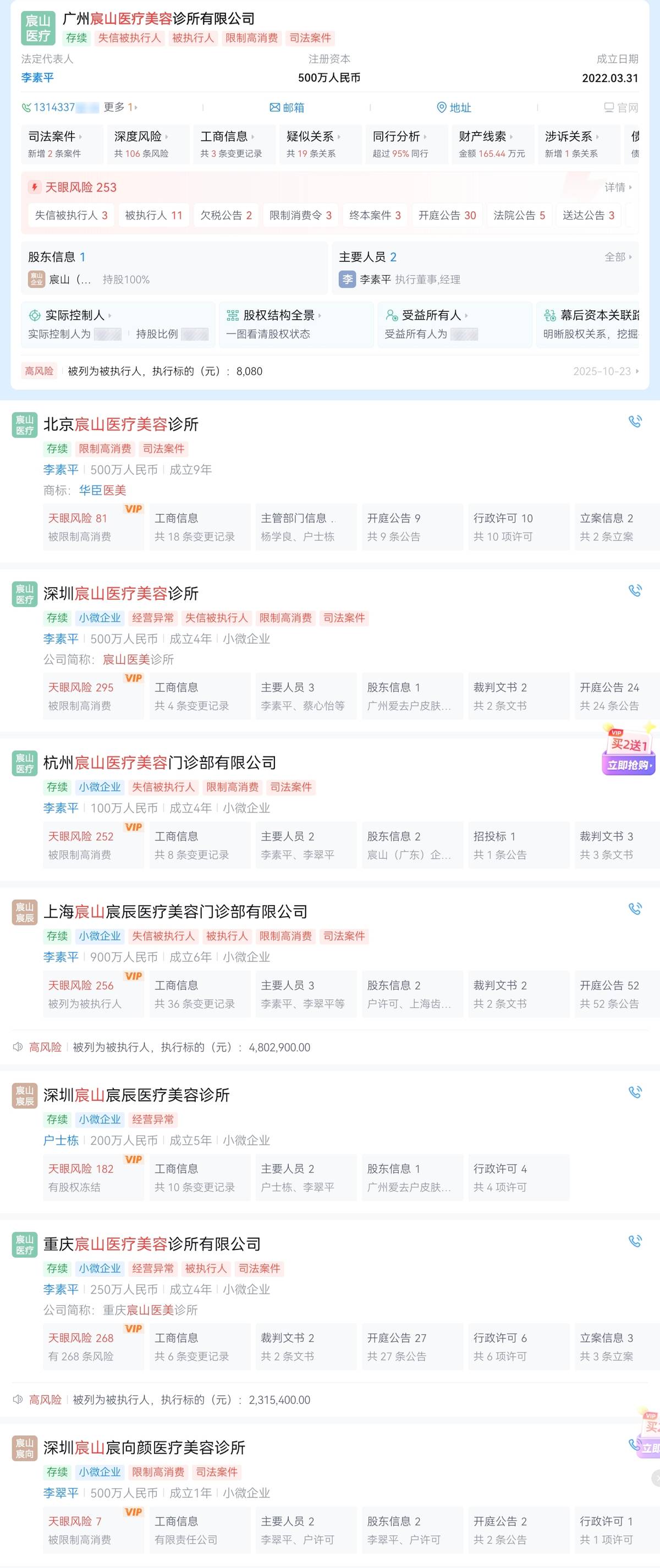Open the 地址 location option
The width and height of the screenshot is (660, 1568).
click(454, 108)
